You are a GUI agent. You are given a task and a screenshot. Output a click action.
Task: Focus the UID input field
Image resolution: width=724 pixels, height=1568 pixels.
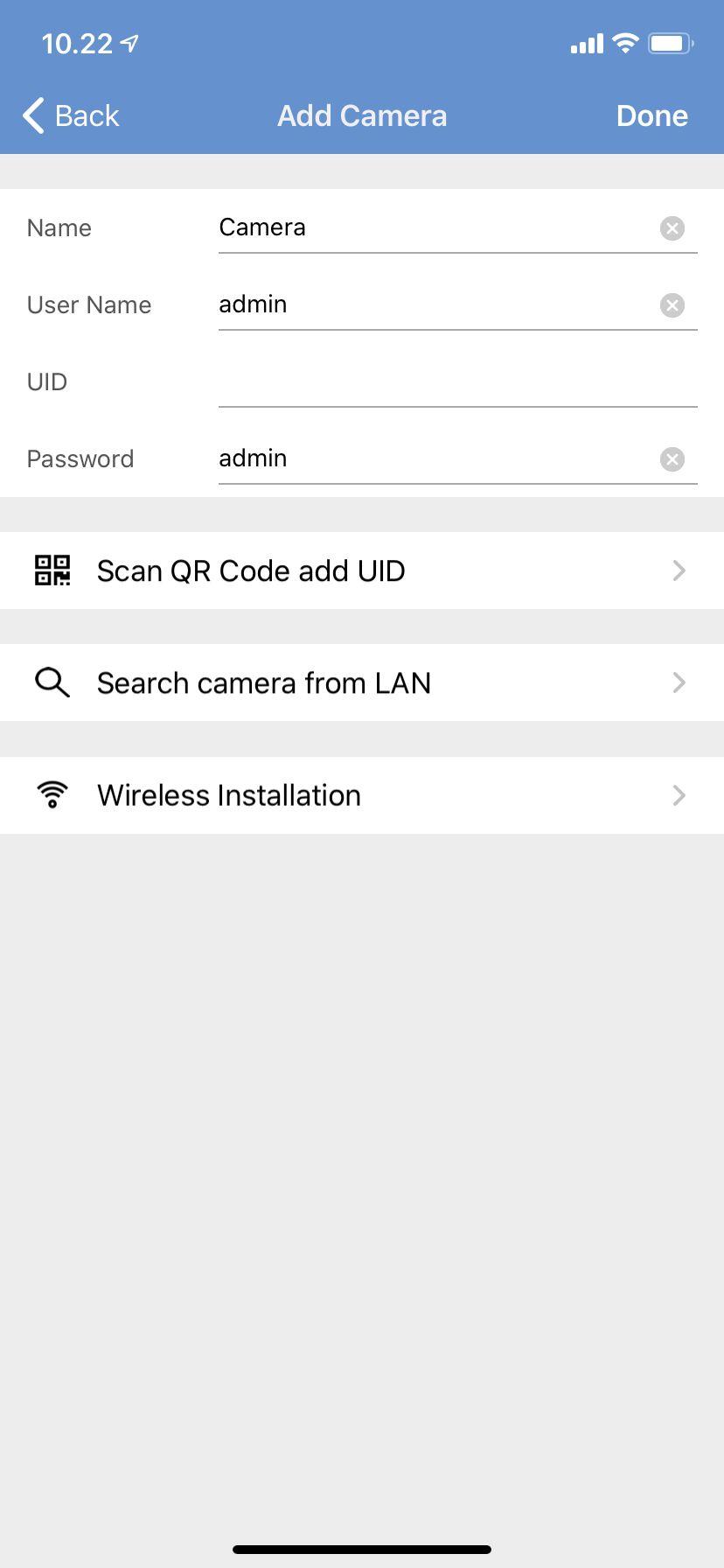(457, 381)
